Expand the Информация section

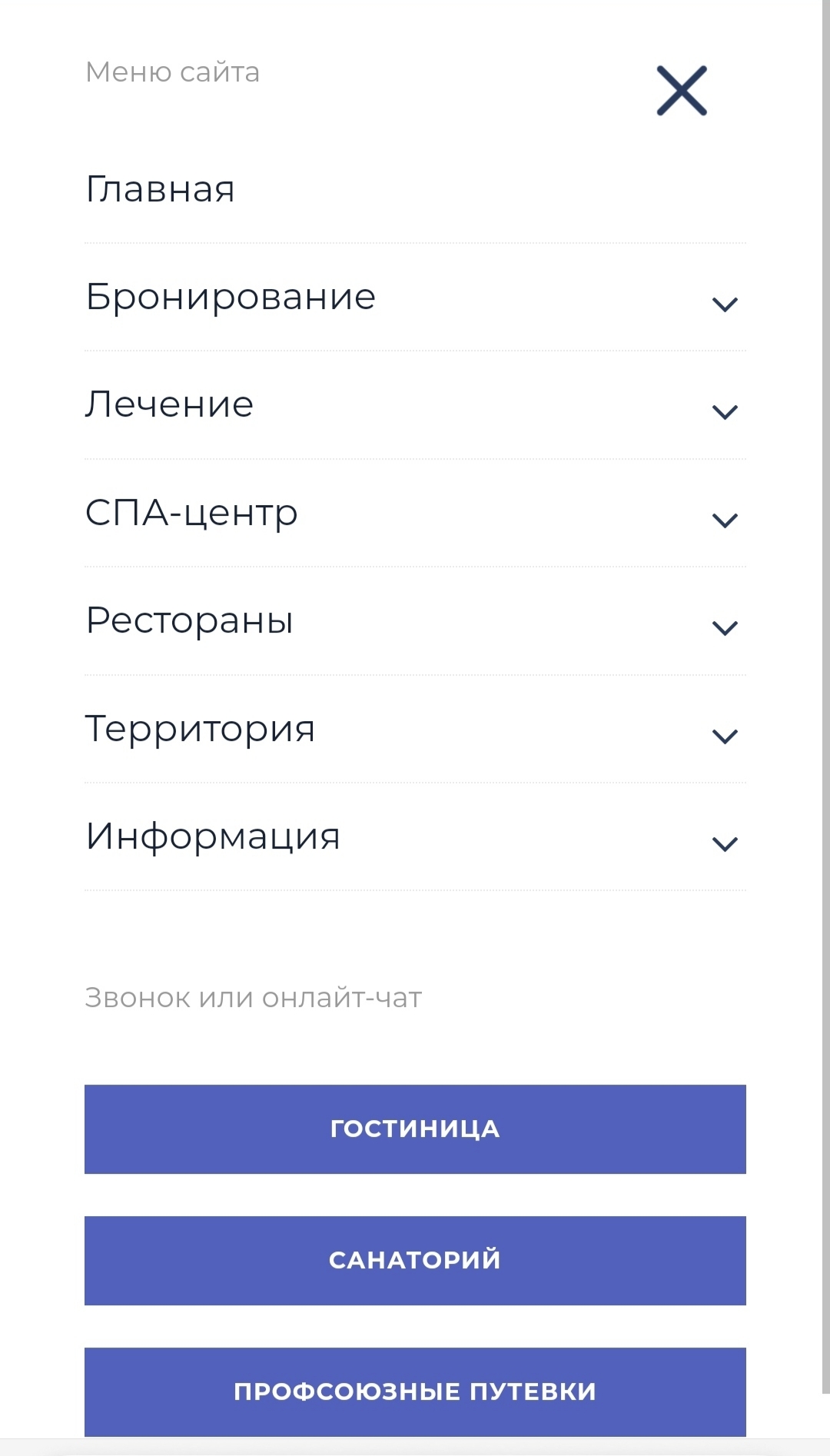[725, 843]
